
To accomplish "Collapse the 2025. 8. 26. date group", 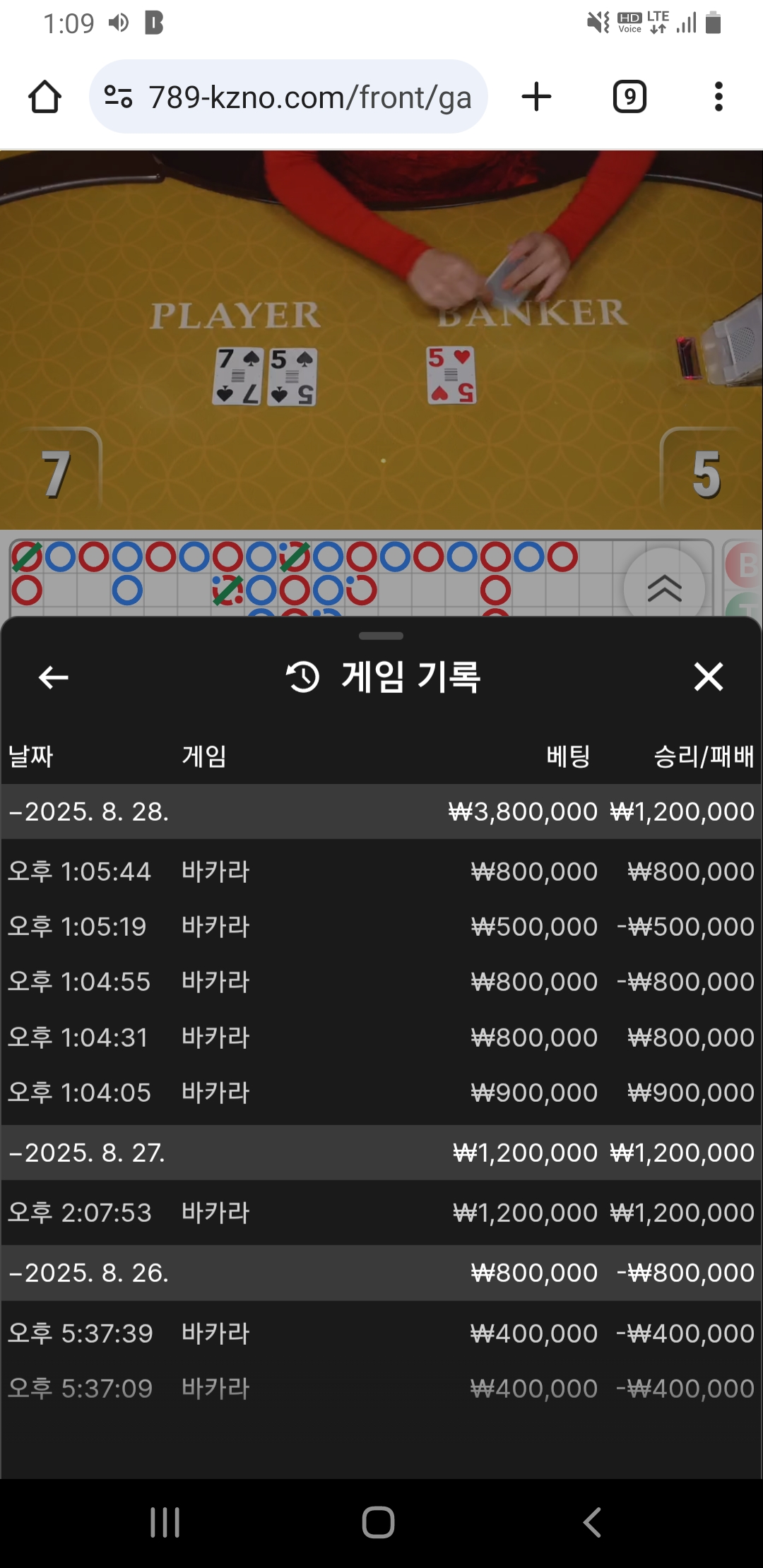I will tap(88, 1273).
